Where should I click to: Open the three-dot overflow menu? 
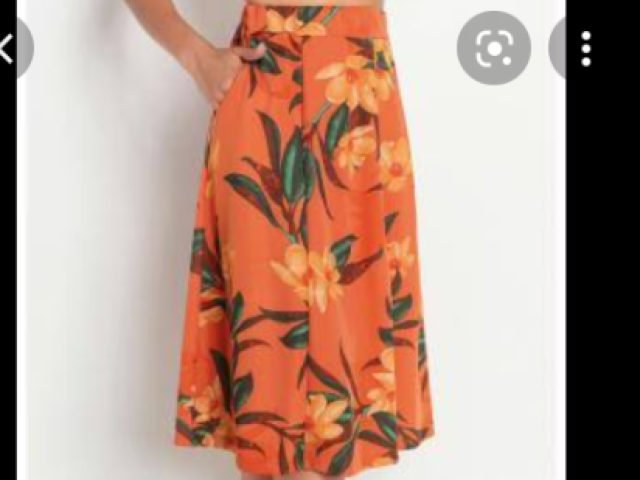586,47
